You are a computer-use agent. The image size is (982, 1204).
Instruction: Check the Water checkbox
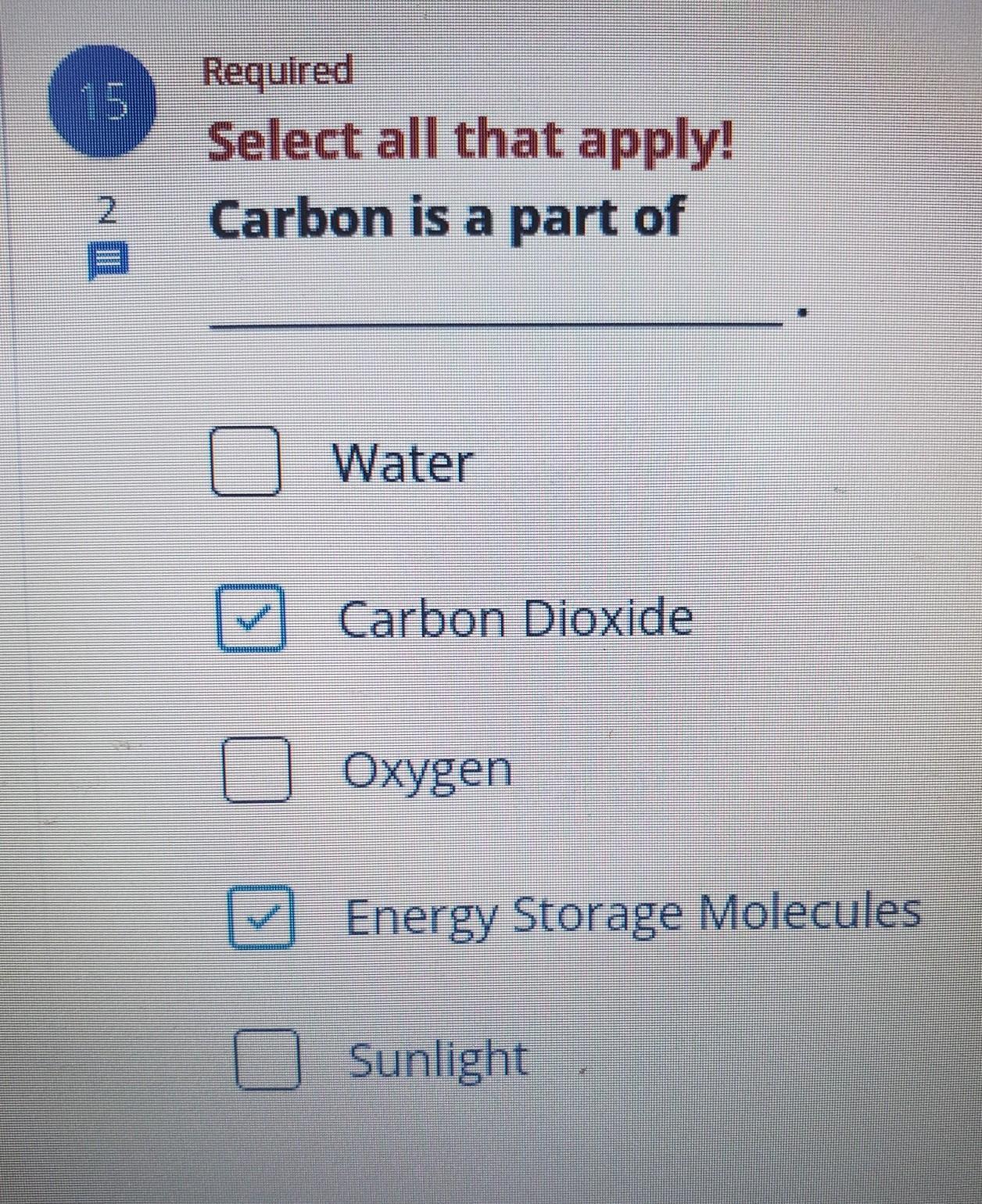245,461
